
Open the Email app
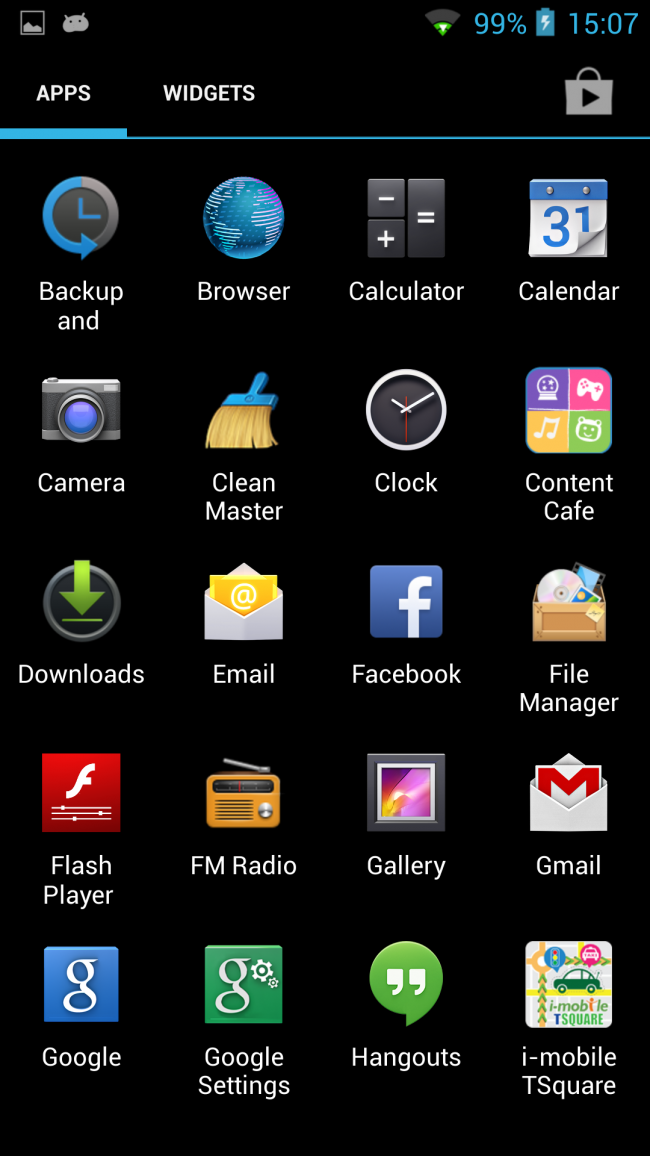243,602
